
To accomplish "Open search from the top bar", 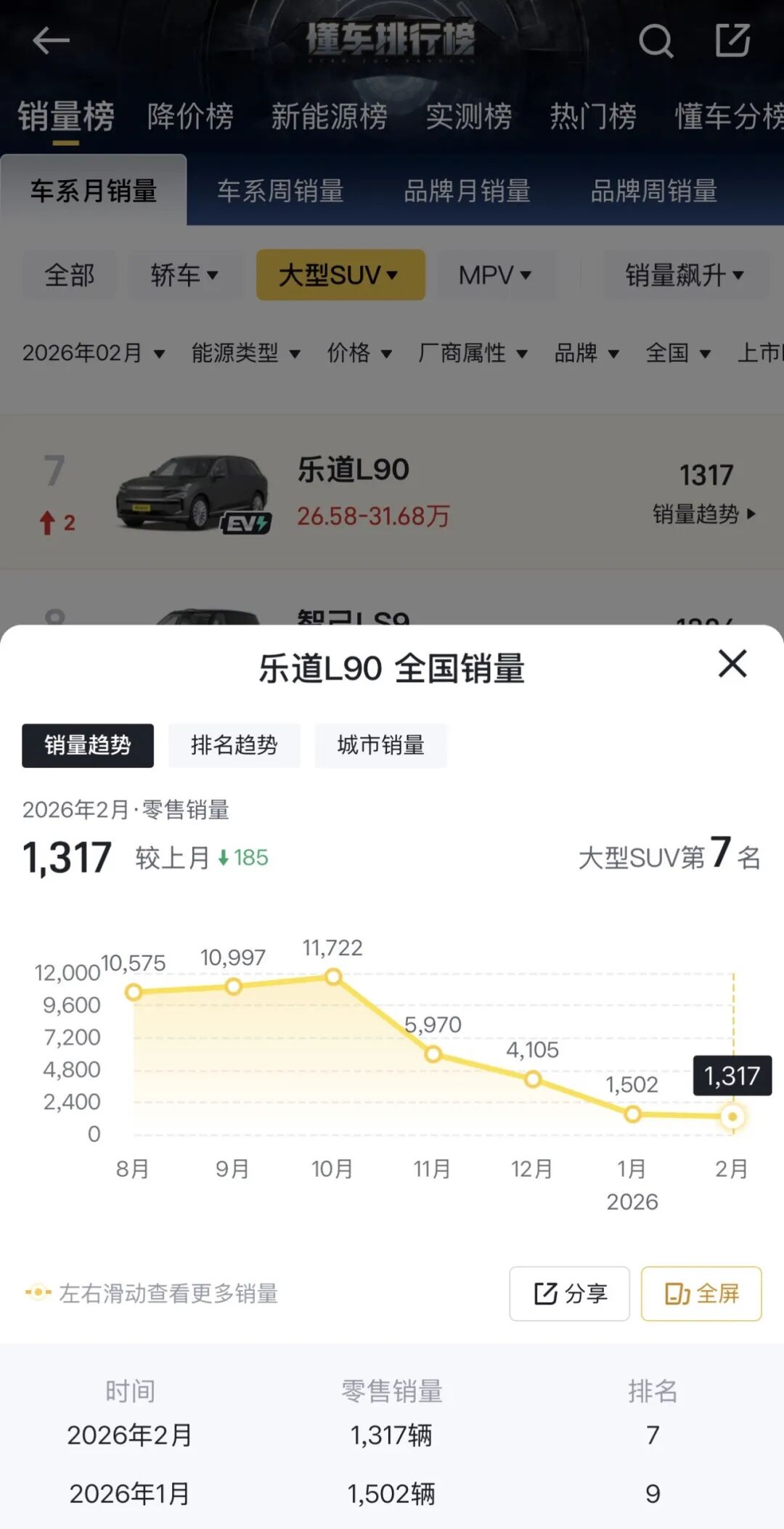I will (656, 41).
